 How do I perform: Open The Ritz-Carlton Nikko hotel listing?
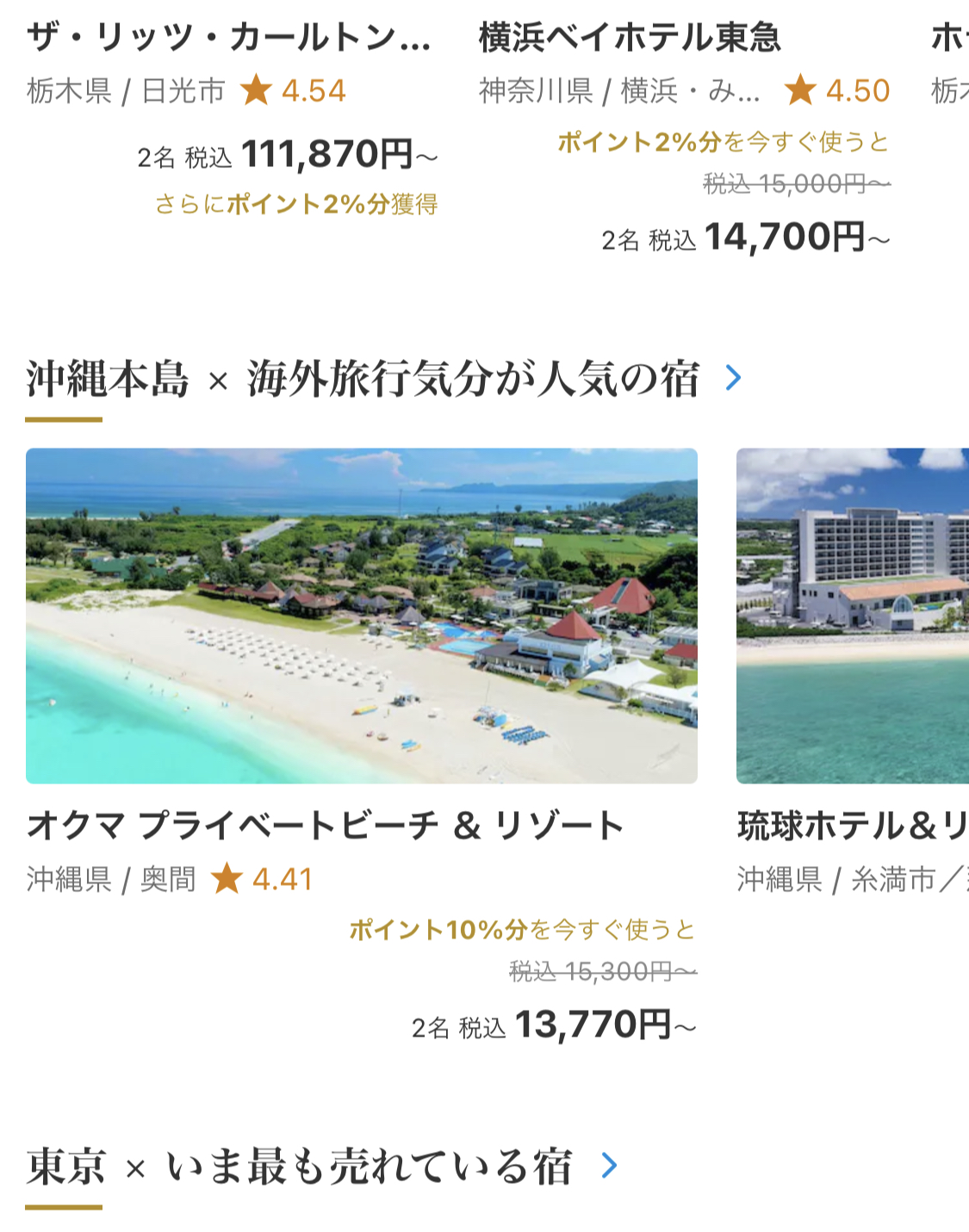[228, 38]
